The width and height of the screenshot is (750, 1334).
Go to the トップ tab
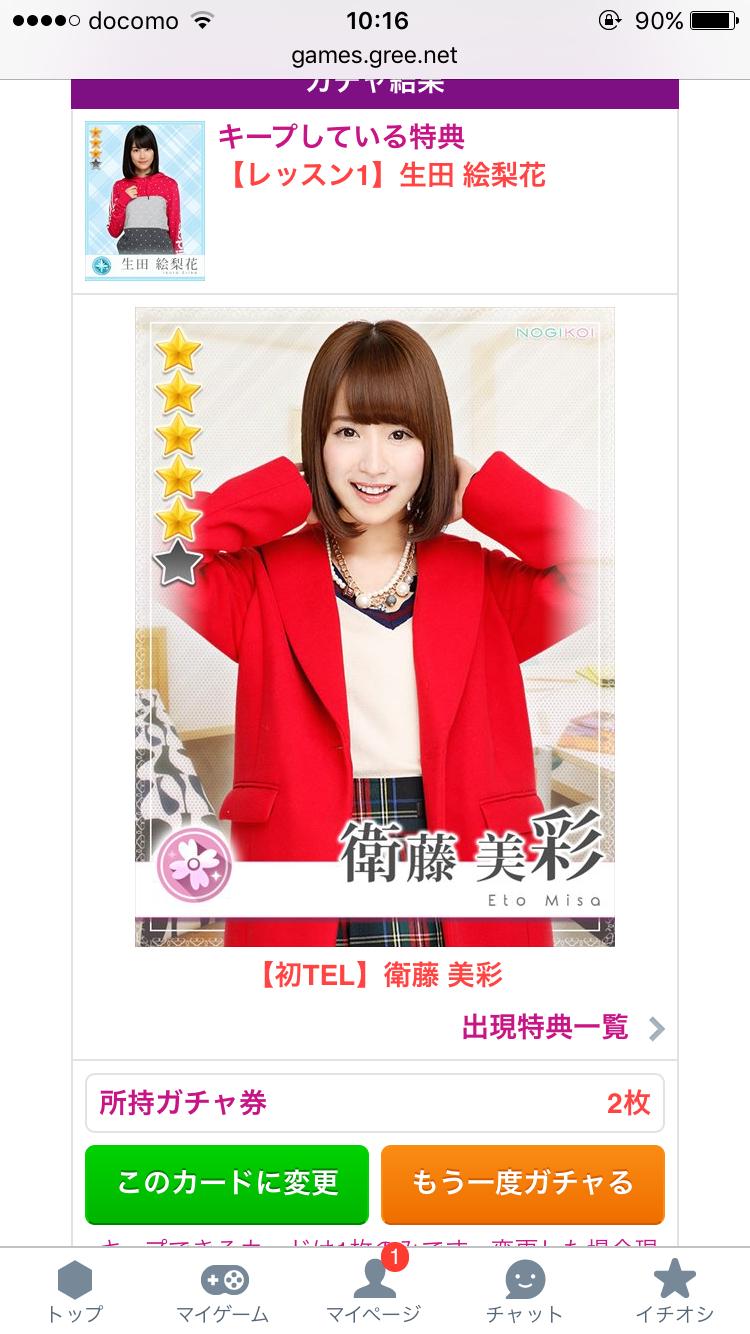[75, 1292]
